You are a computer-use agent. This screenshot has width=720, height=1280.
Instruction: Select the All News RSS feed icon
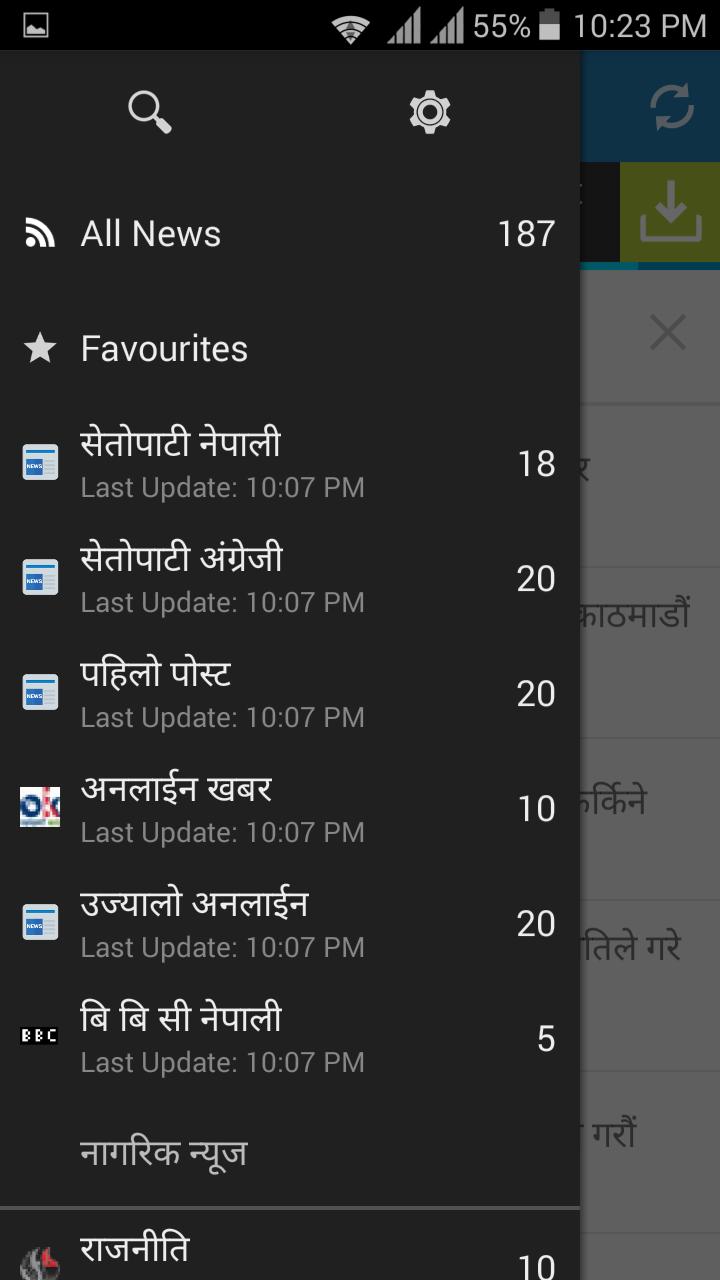point(38,233)
